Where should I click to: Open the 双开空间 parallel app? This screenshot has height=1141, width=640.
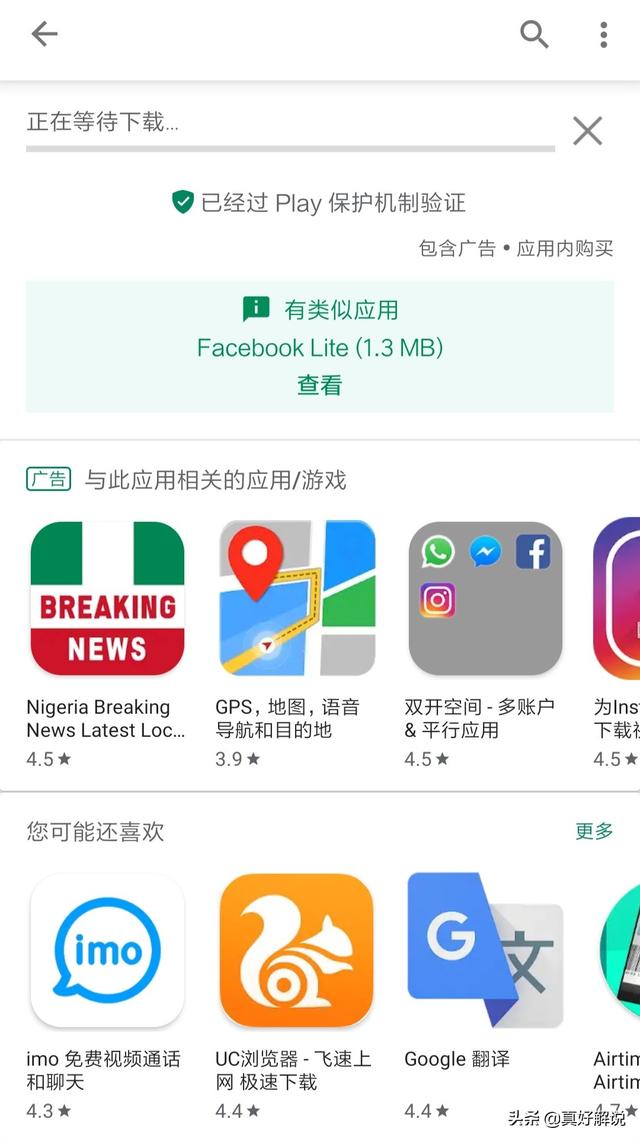tap(486, 598)
